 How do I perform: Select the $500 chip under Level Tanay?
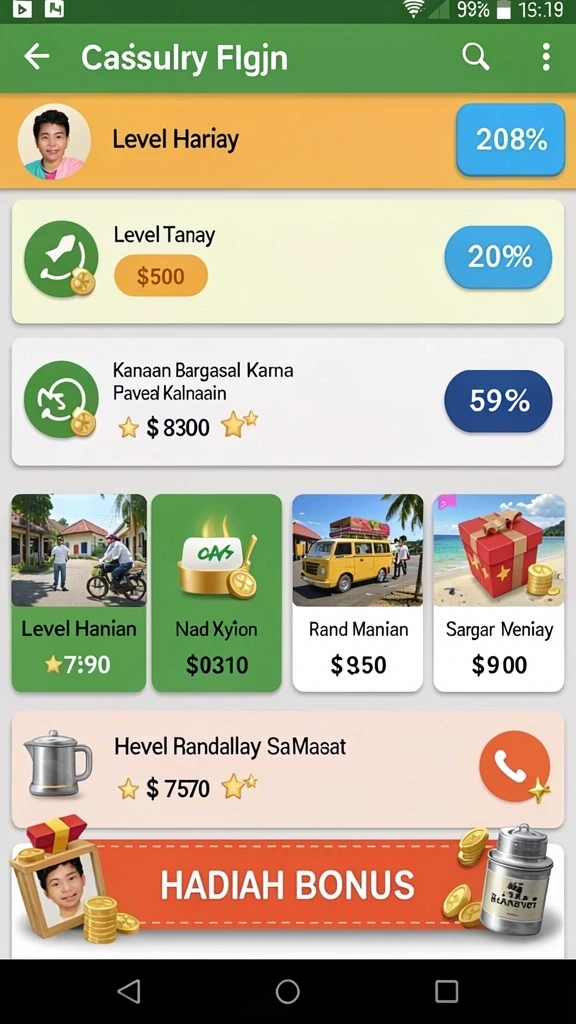[x=161, y=276]
